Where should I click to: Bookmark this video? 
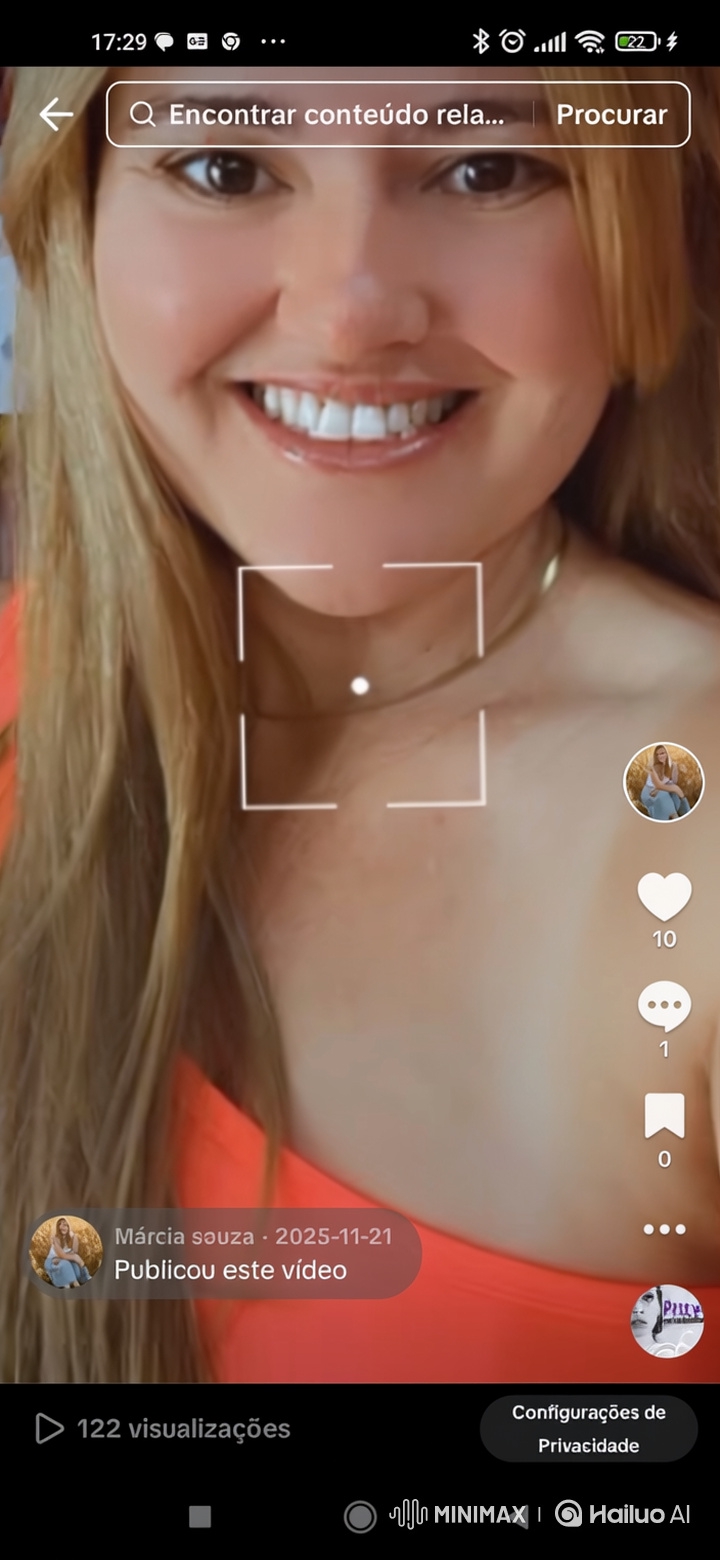[665, 1116]
